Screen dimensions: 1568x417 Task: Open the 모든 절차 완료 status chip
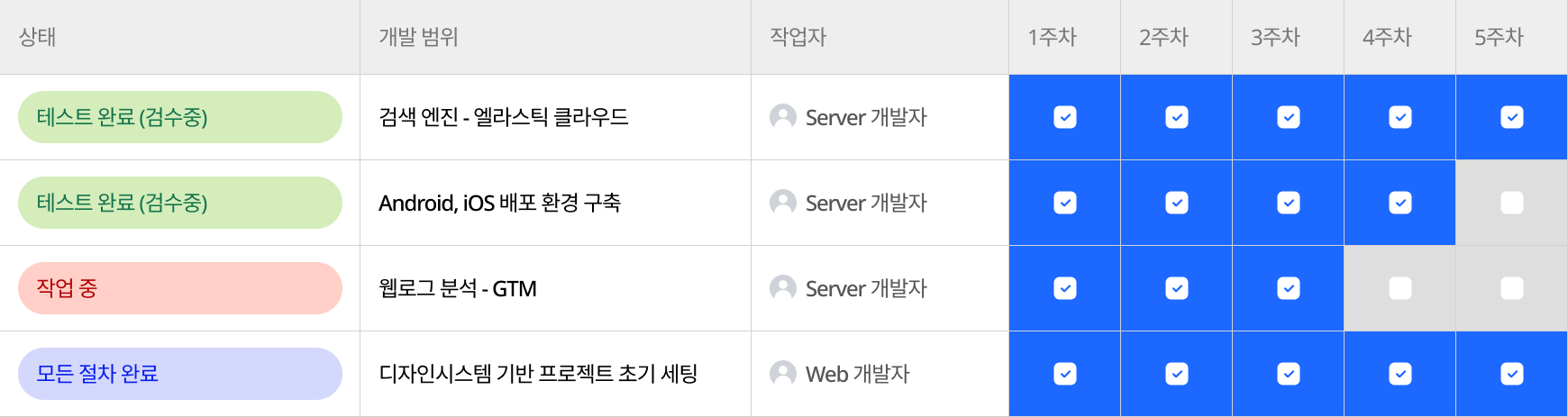point(179,374)
